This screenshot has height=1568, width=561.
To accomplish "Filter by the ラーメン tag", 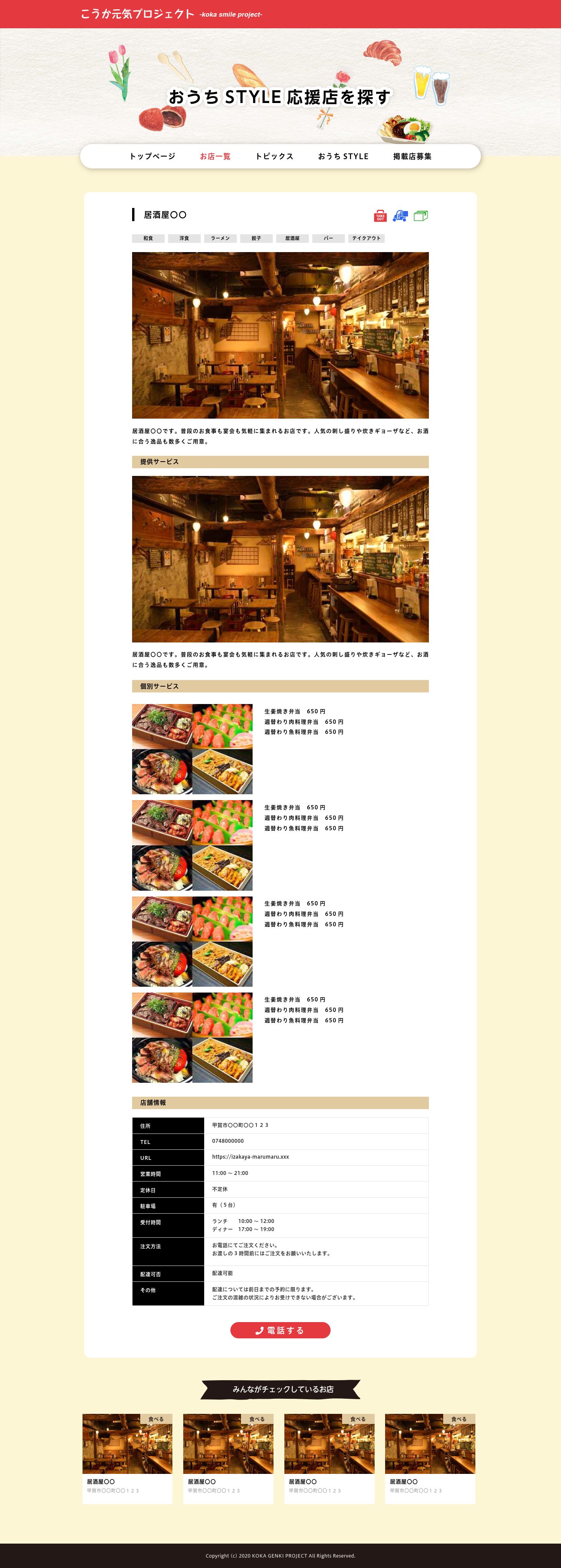I will [220, 239].
